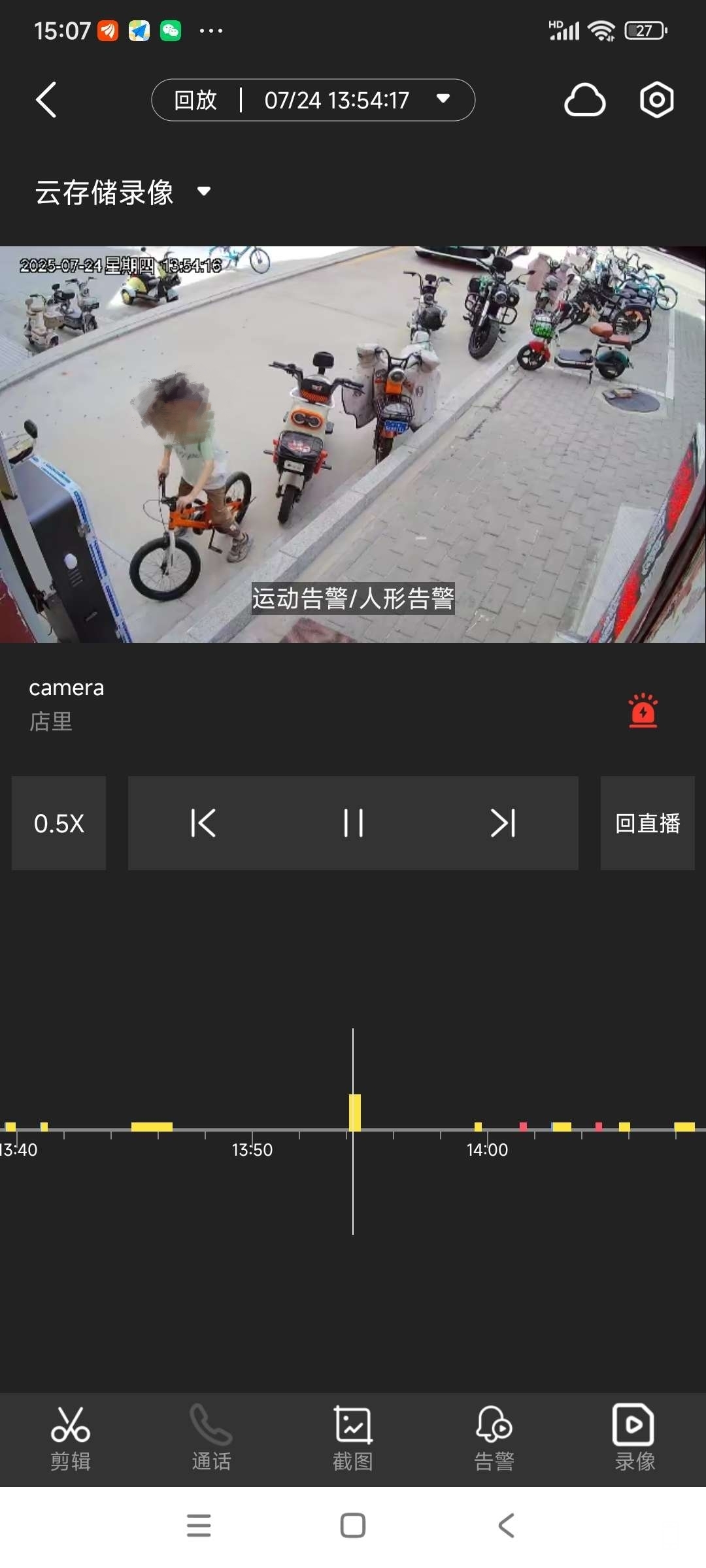
Task: Change the 0.5X playback speed
Action: [59, 823]
